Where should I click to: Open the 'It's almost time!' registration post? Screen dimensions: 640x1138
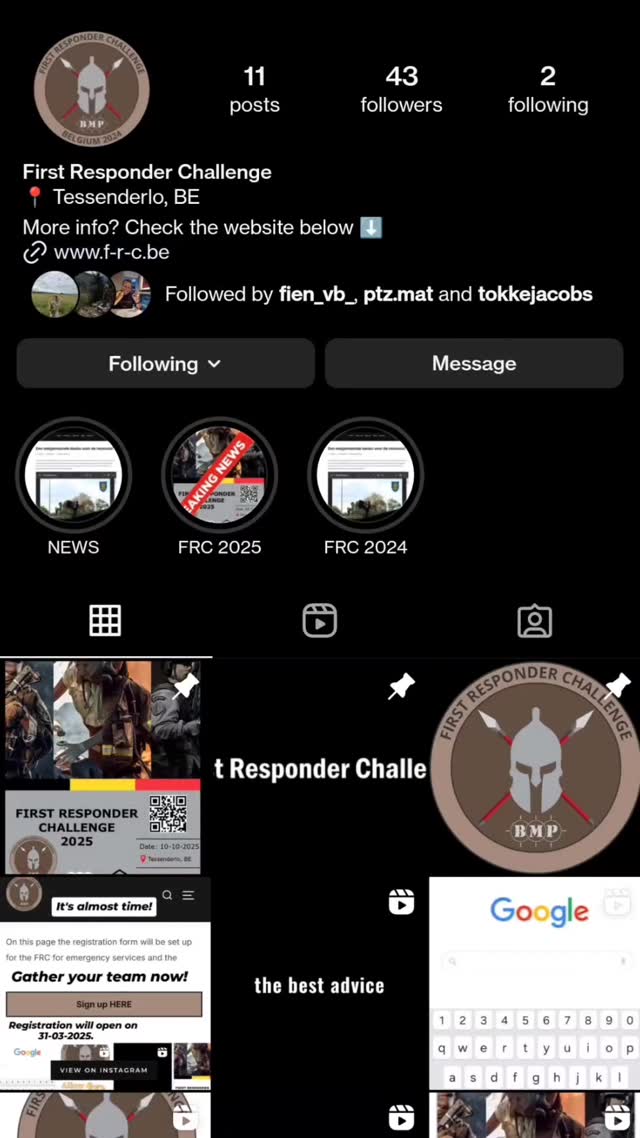[x=104, y=983]
